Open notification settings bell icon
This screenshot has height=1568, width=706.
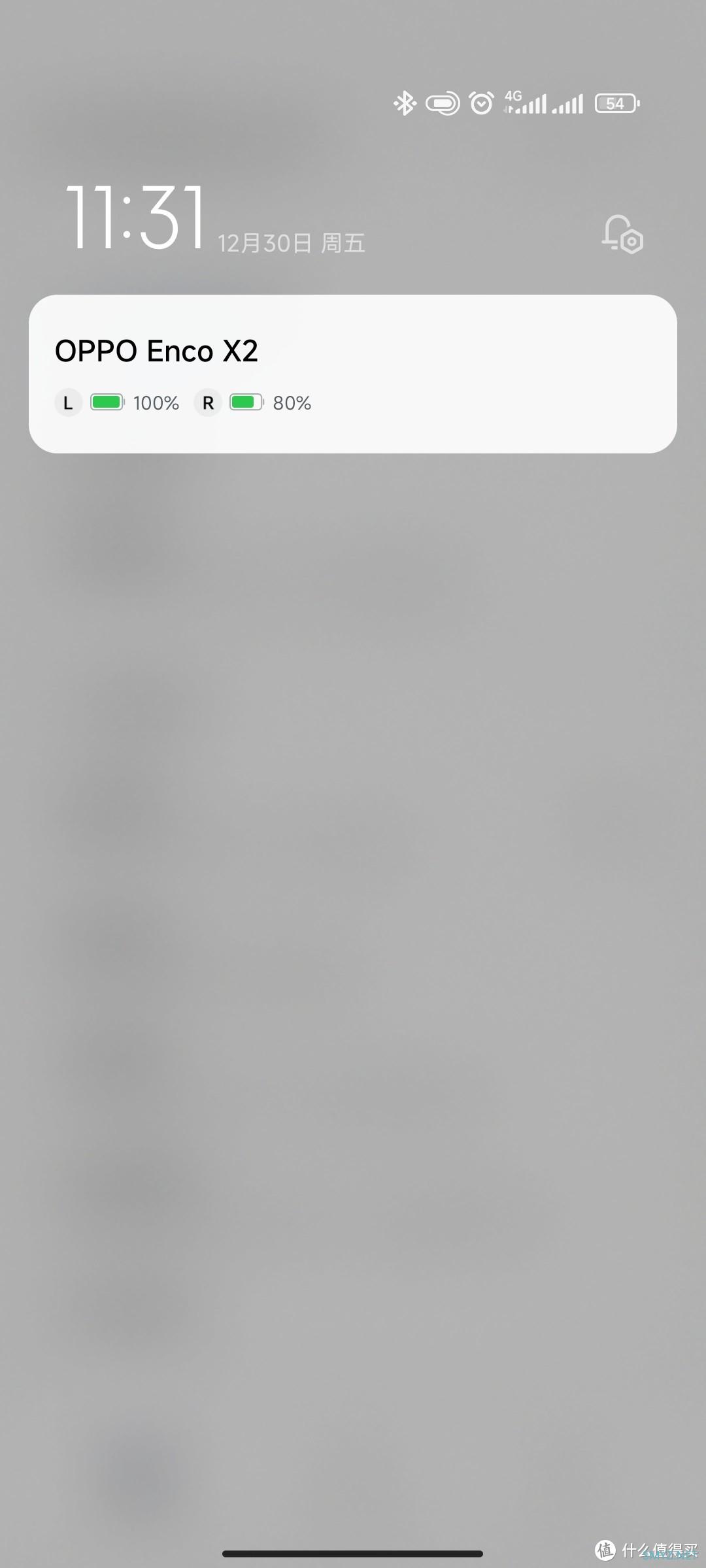622,235
